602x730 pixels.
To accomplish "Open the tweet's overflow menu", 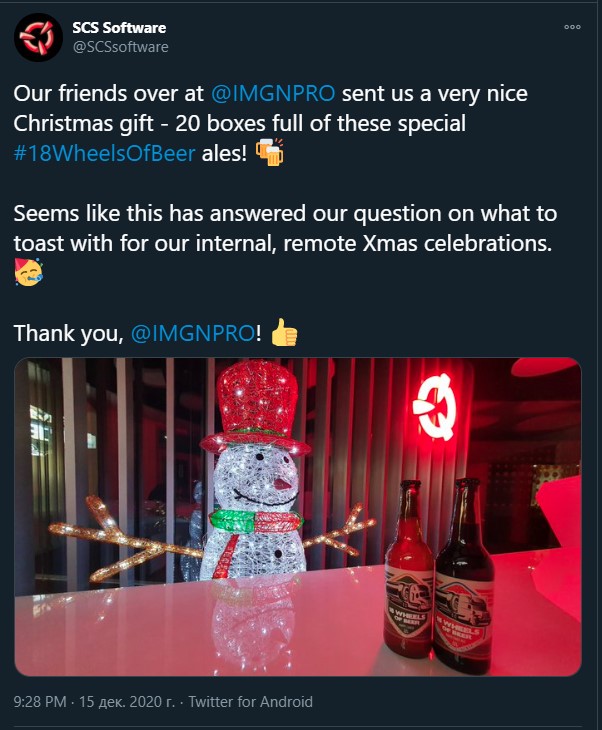I will tap(573, 28).
